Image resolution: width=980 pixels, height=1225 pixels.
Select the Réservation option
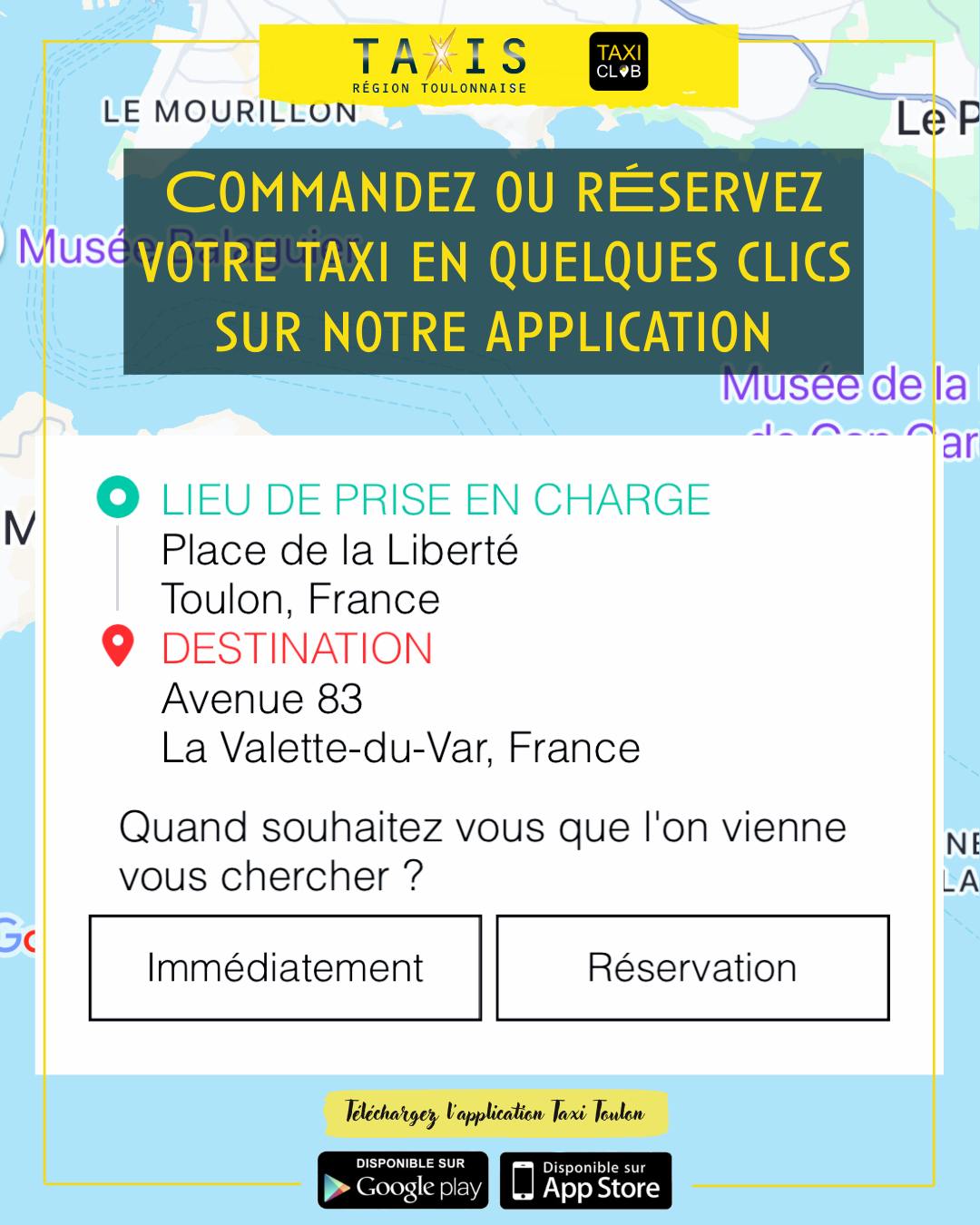[692, 966]
